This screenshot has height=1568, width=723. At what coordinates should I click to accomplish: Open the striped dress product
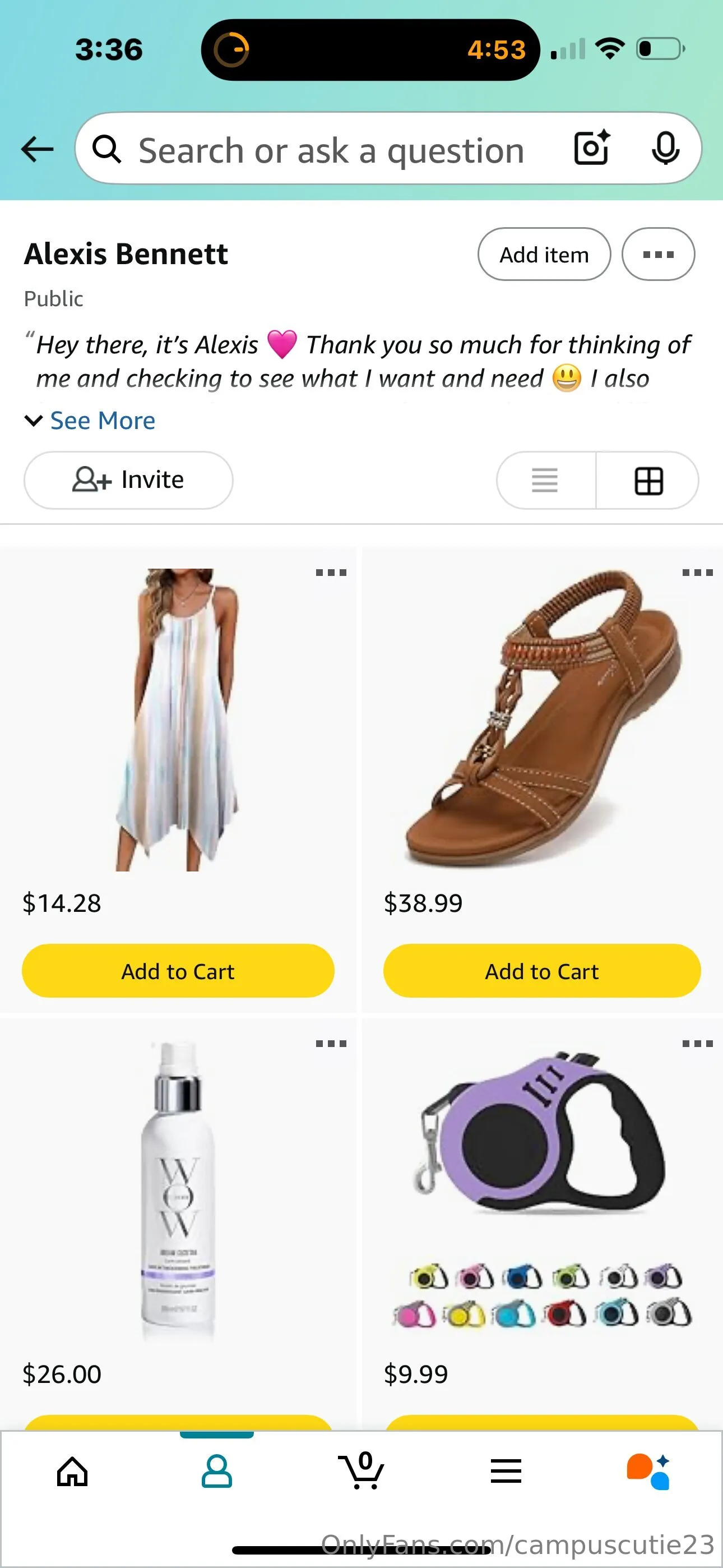[x=177, y=720]
